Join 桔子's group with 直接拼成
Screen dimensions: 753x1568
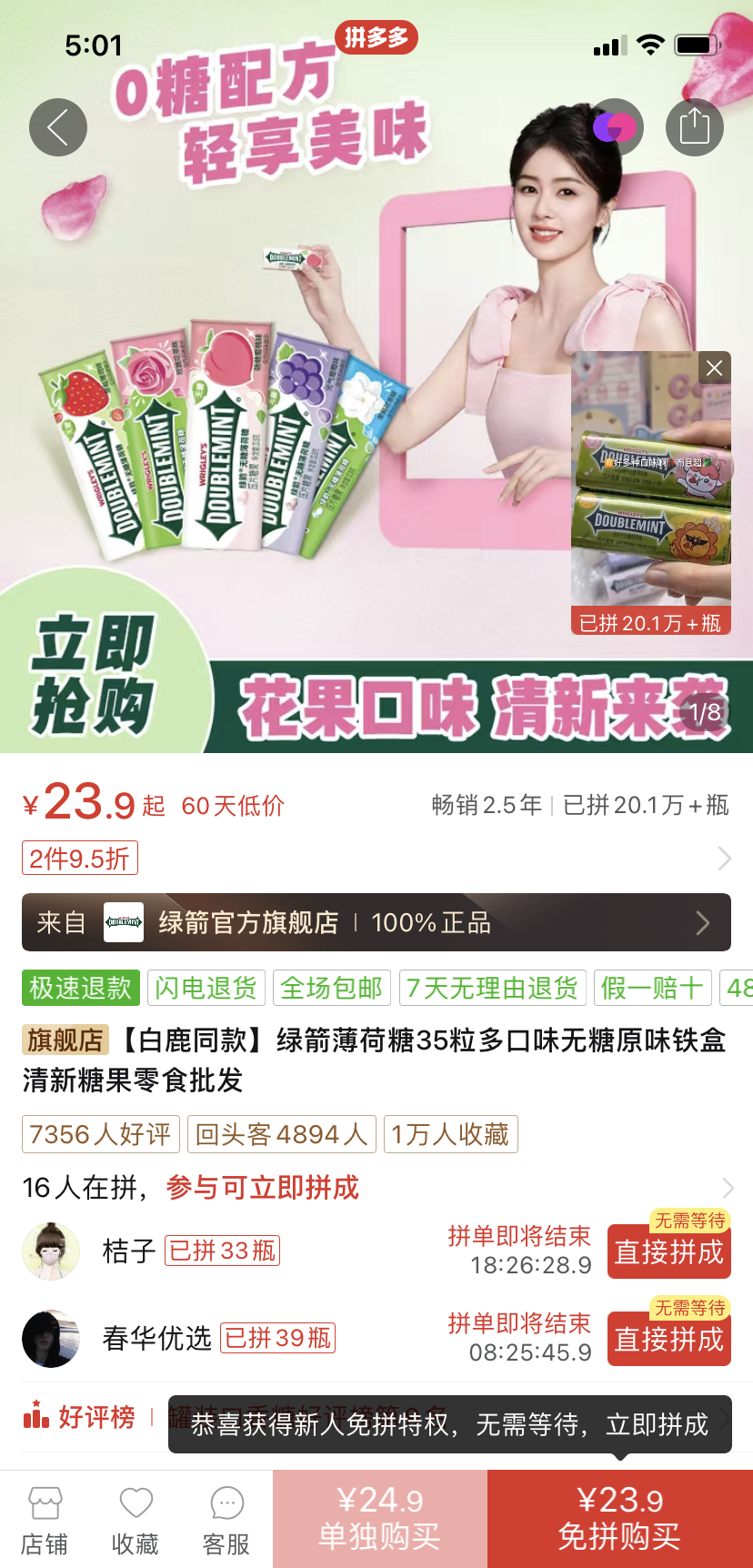[668, 1252]
